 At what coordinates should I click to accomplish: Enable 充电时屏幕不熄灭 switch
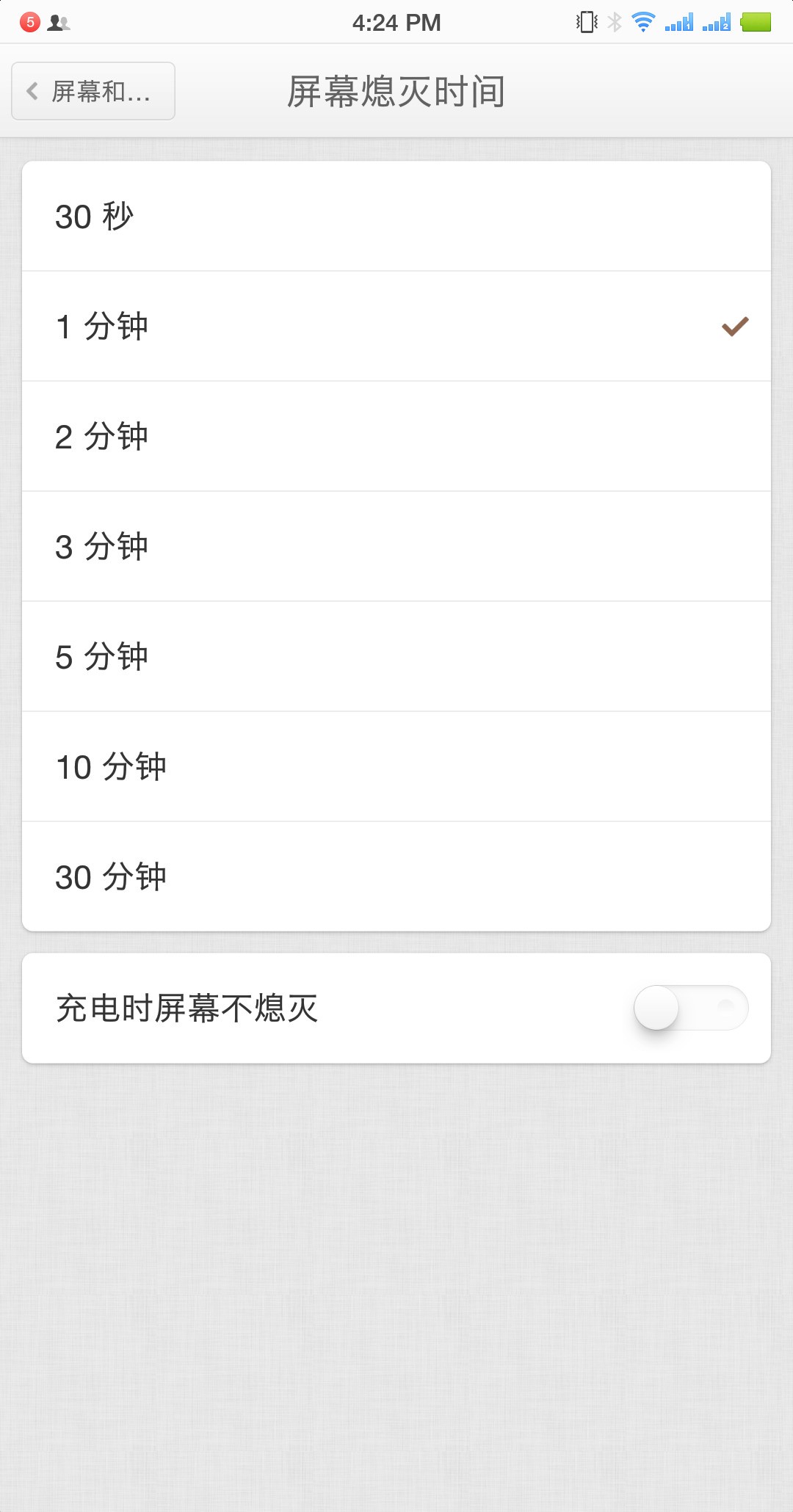coord(691,1008)
